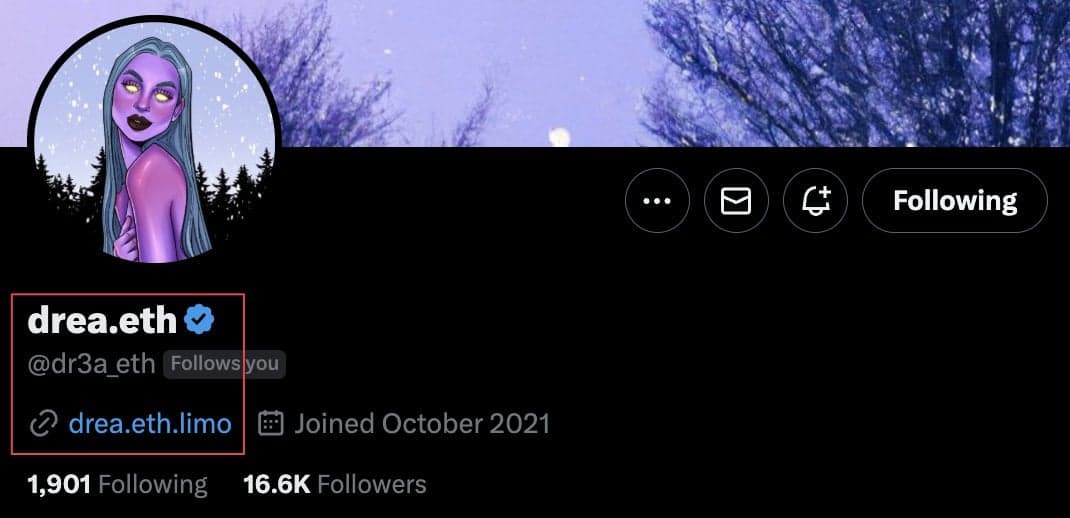Tap the Following button to unfollow
The image size is (1070, 518).
[x=954, y=201]
